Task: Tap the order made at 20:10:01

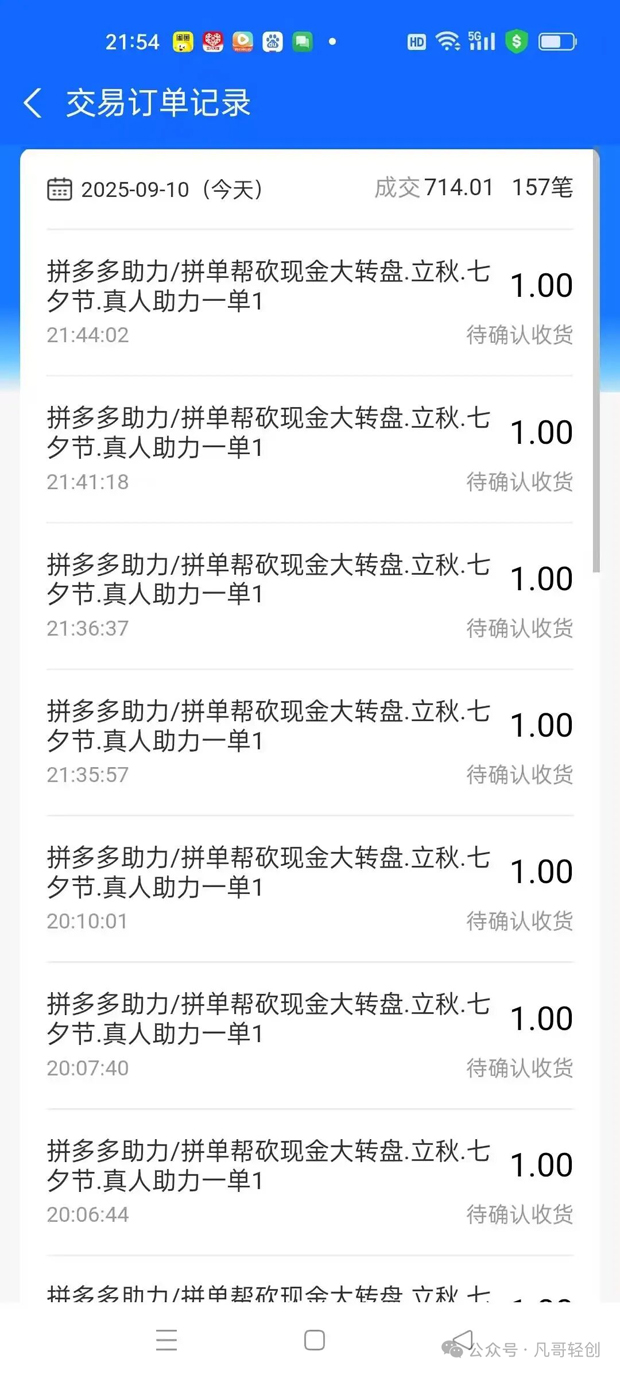Action: (x=309, y=889)
